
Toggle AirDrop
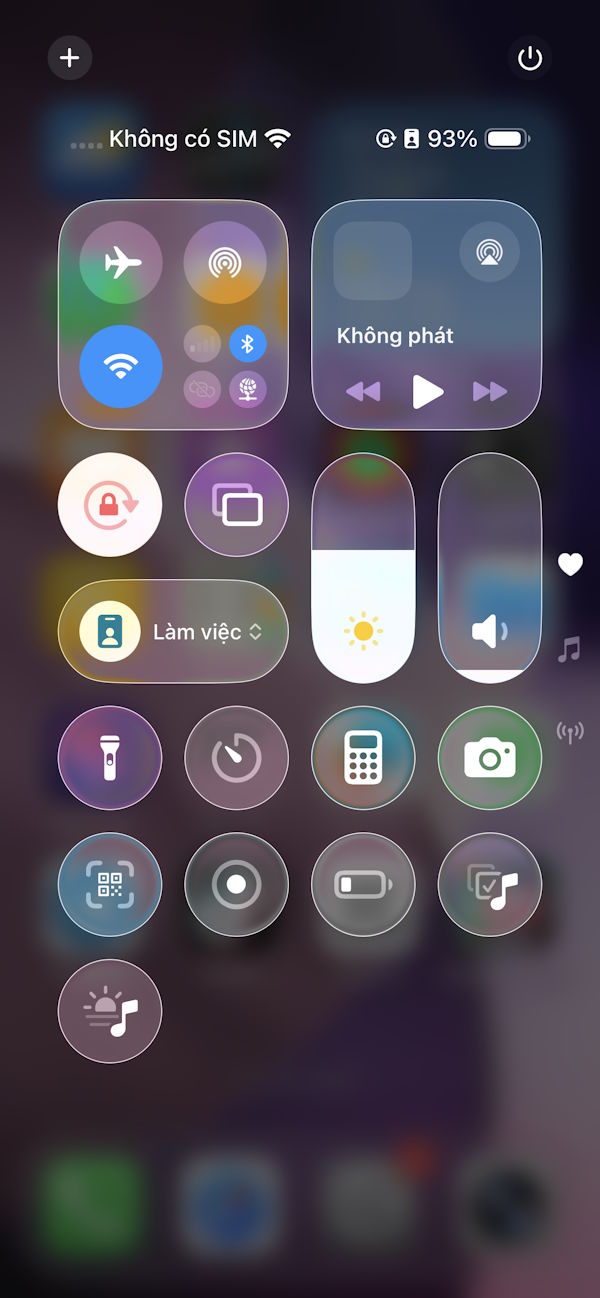[225, 263]
